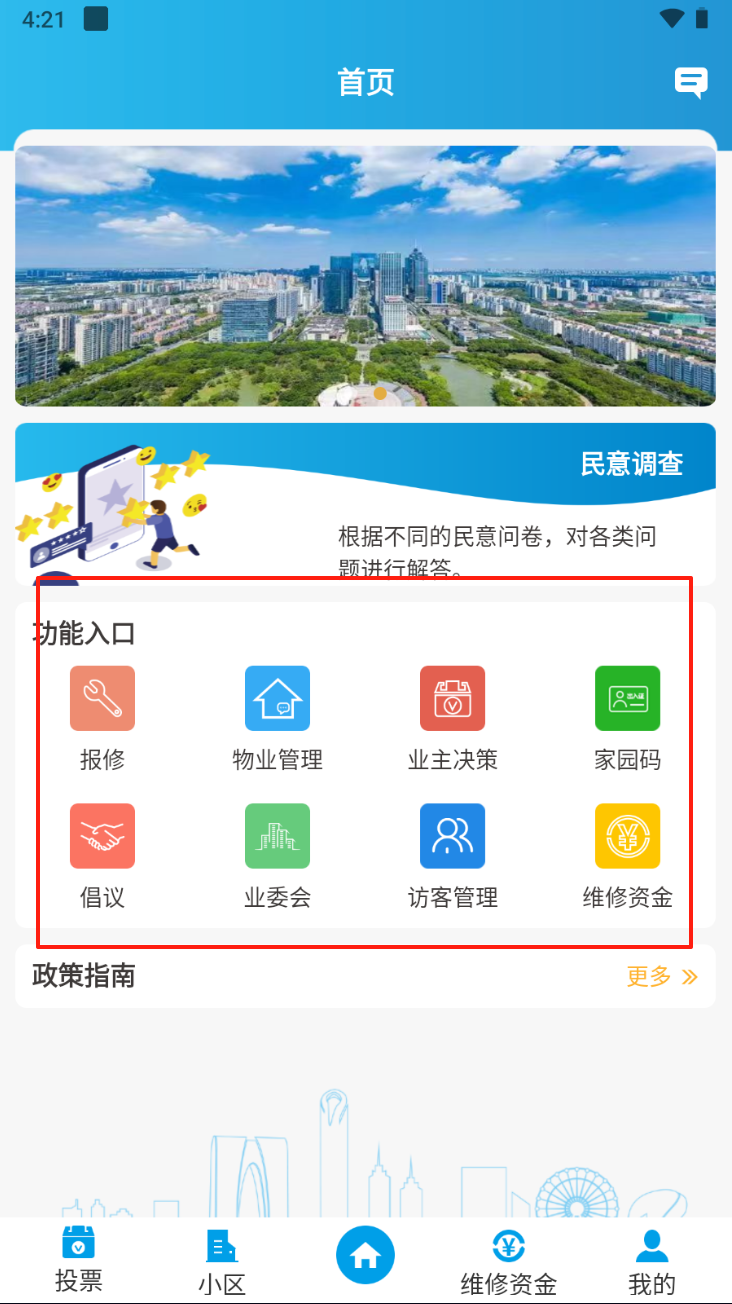Go to the 我的 profile tab
732x1304 pixels.
[651, 1261]
